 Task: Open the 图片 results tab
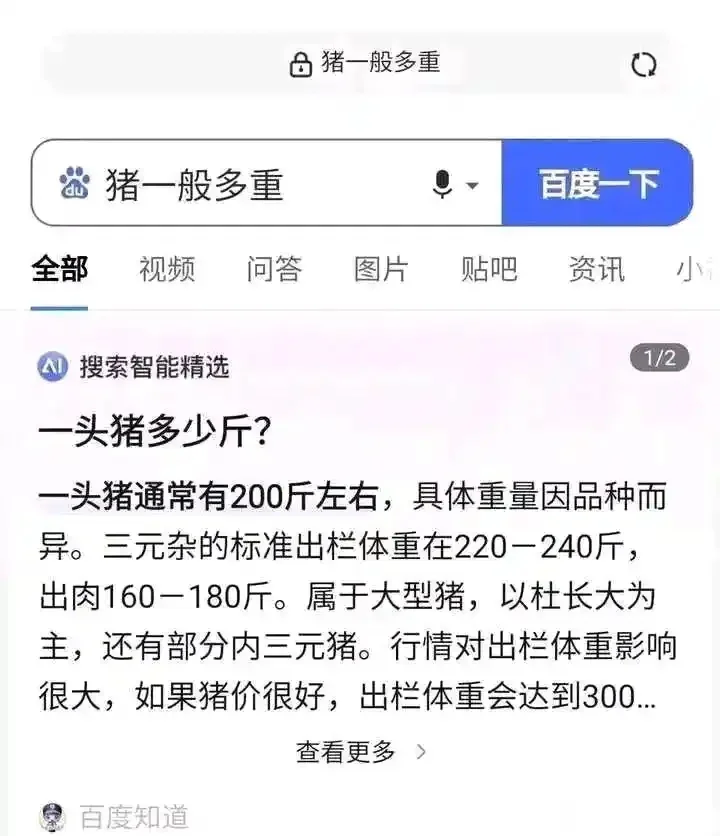[381, 269]
